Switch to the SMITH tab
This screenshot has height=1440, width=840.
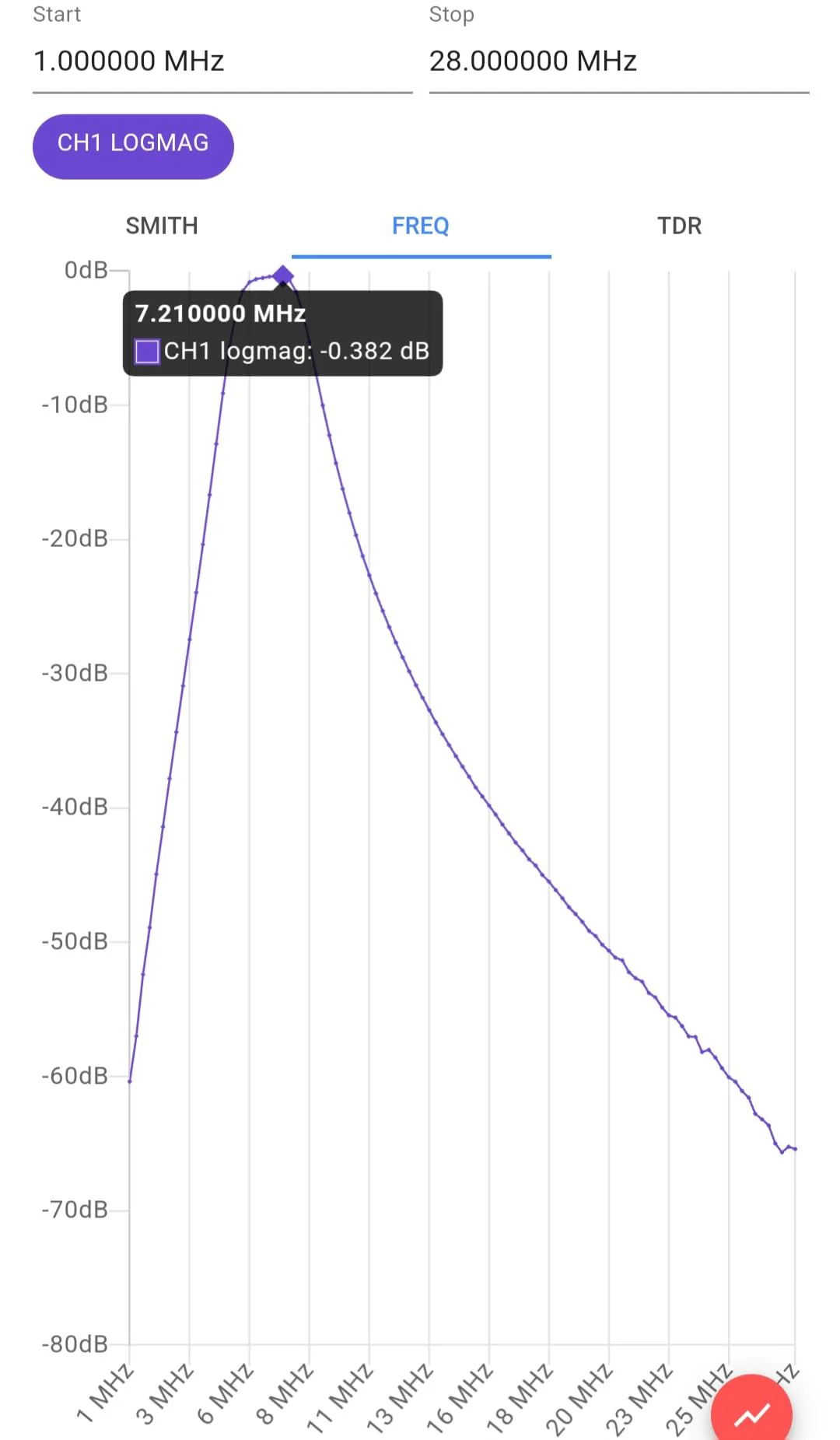tap(162, 226)
